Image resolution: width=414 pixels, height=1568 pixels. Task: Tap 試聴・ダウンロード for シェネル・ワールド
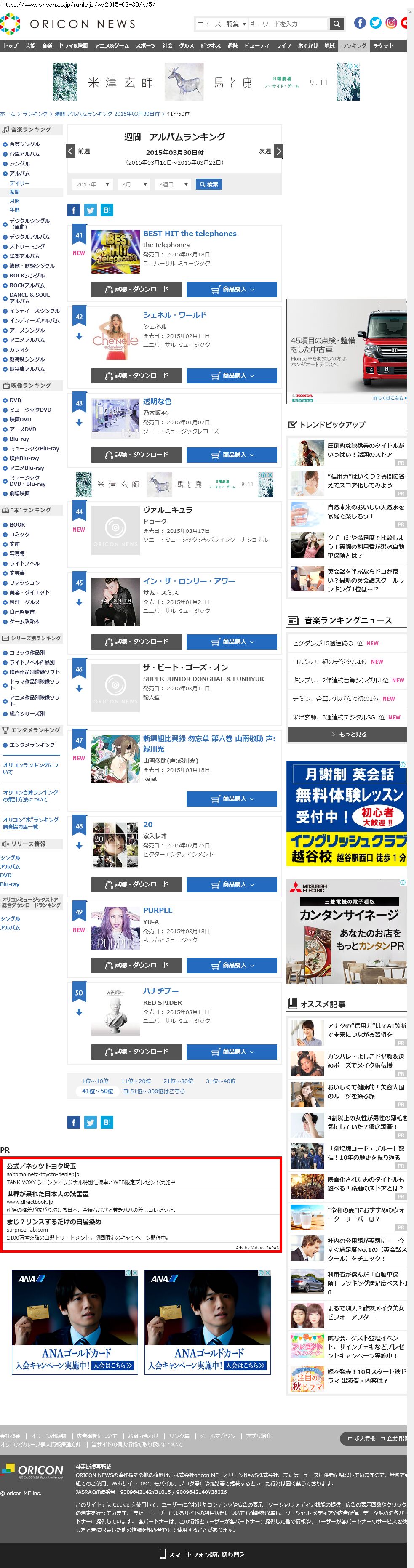(x=136, y=375)
